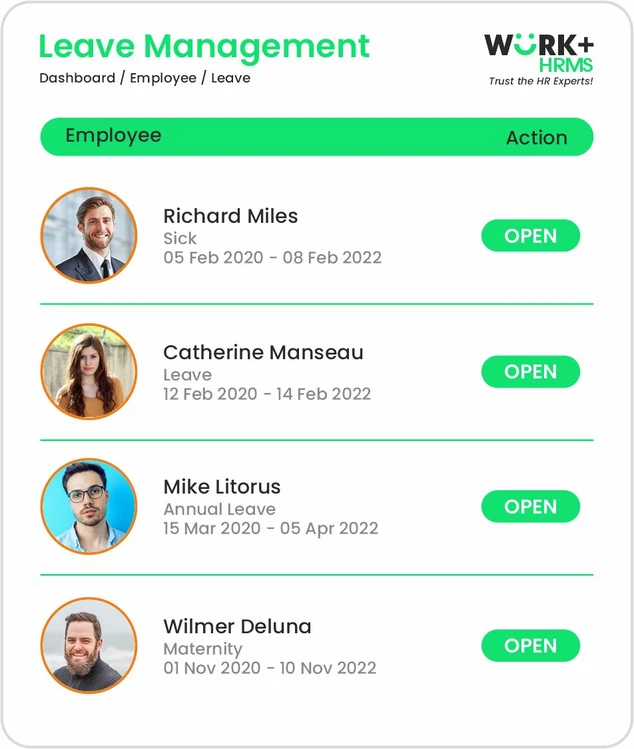Go to Employee in the breadcrumb
634x749 pixels.
165,77
